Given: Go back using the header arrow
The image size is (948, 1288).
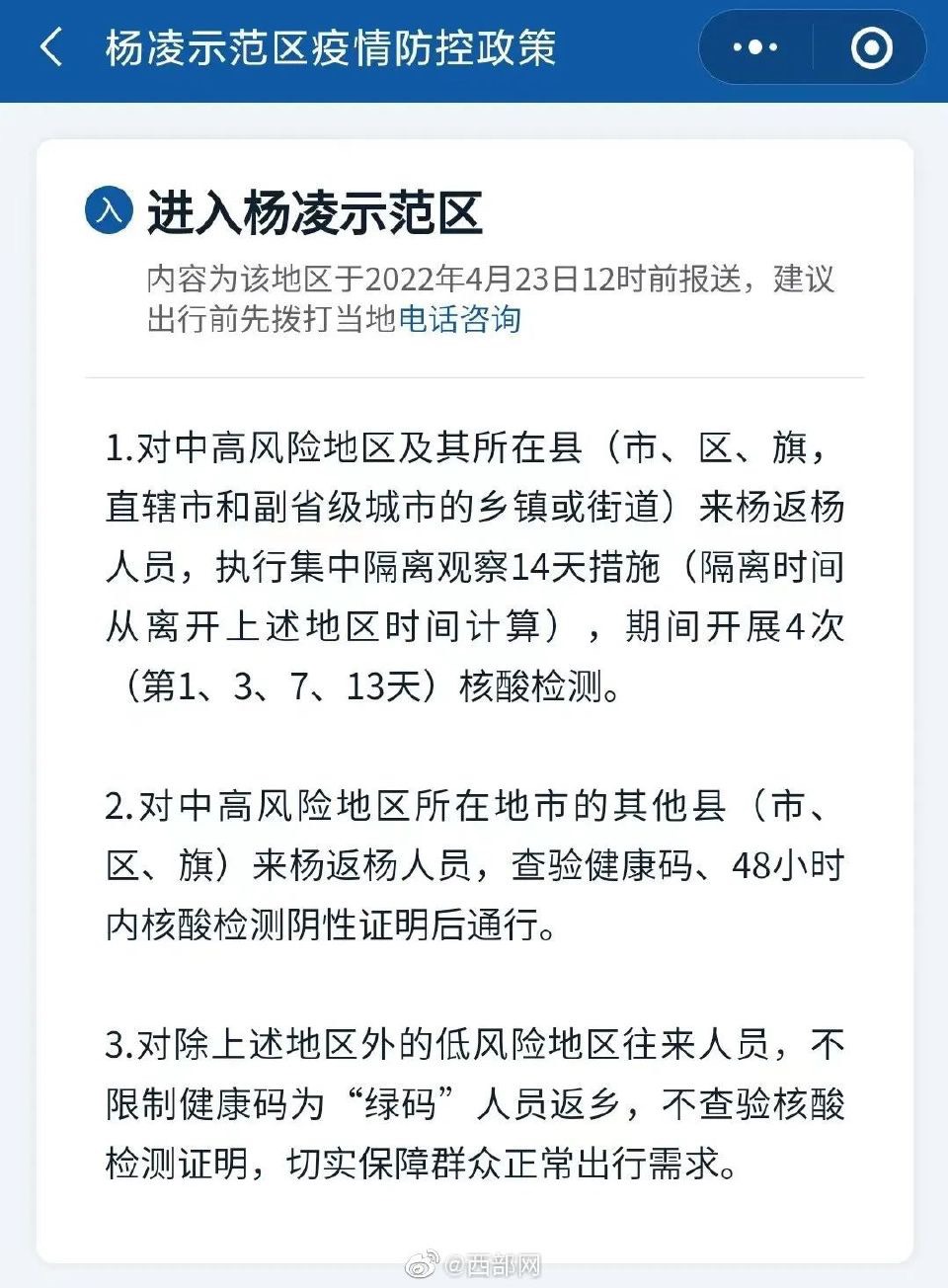Looking at the screenshot, I should coord(51,47).
